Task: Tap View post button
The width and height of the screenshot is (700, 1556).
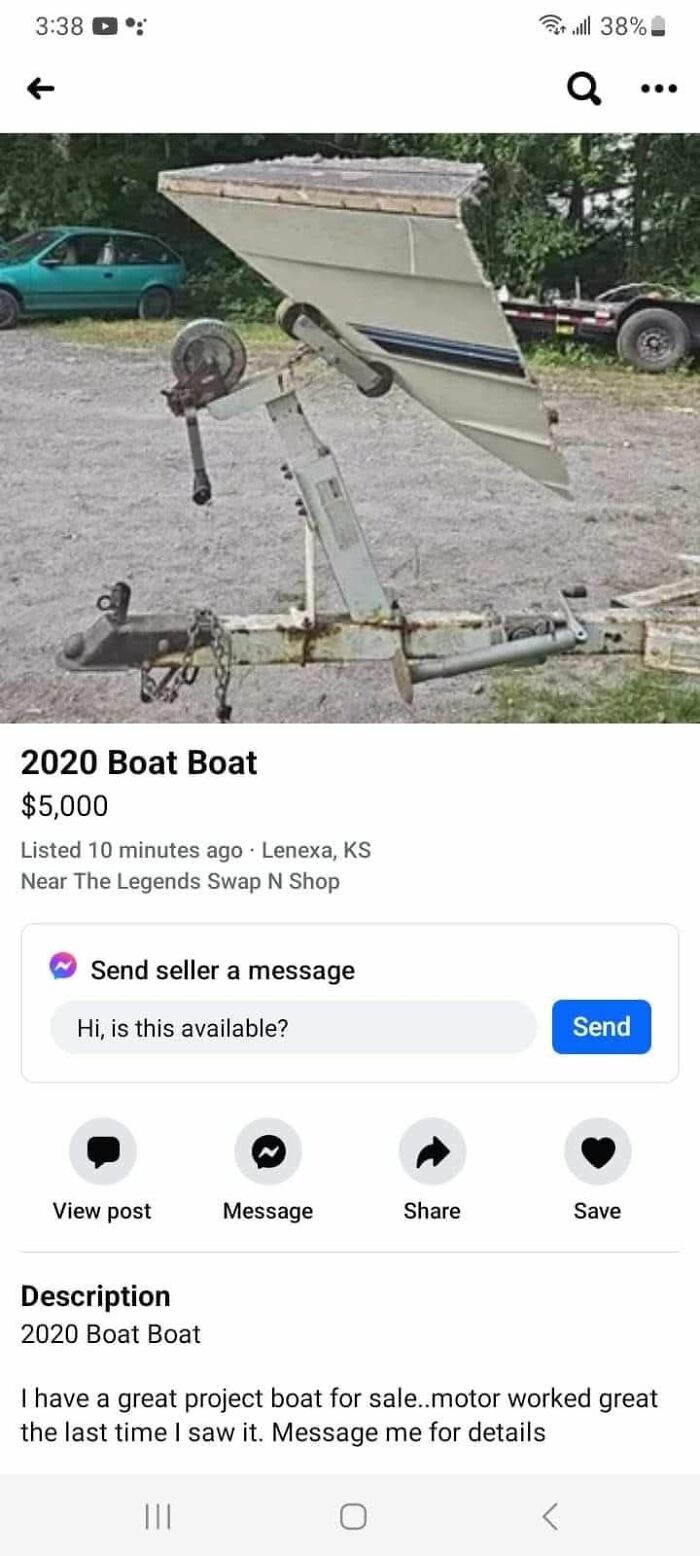Action: click(102, 1152)
